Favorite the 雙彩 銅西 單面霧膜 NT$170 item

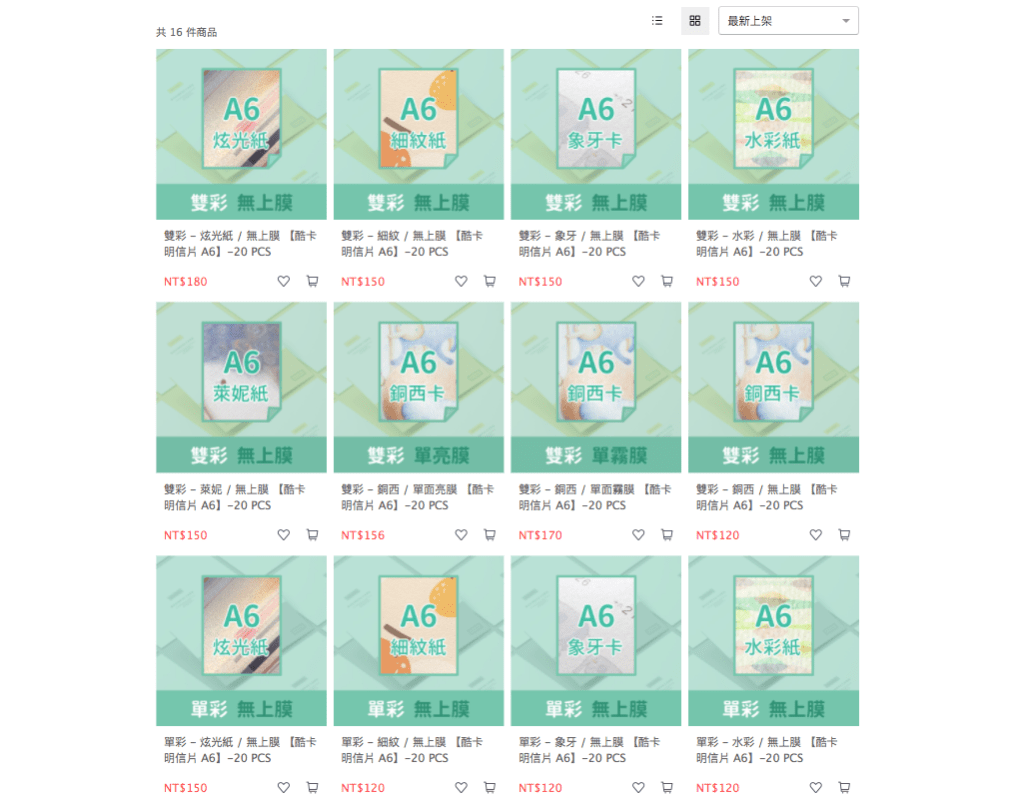pos(638,535)
